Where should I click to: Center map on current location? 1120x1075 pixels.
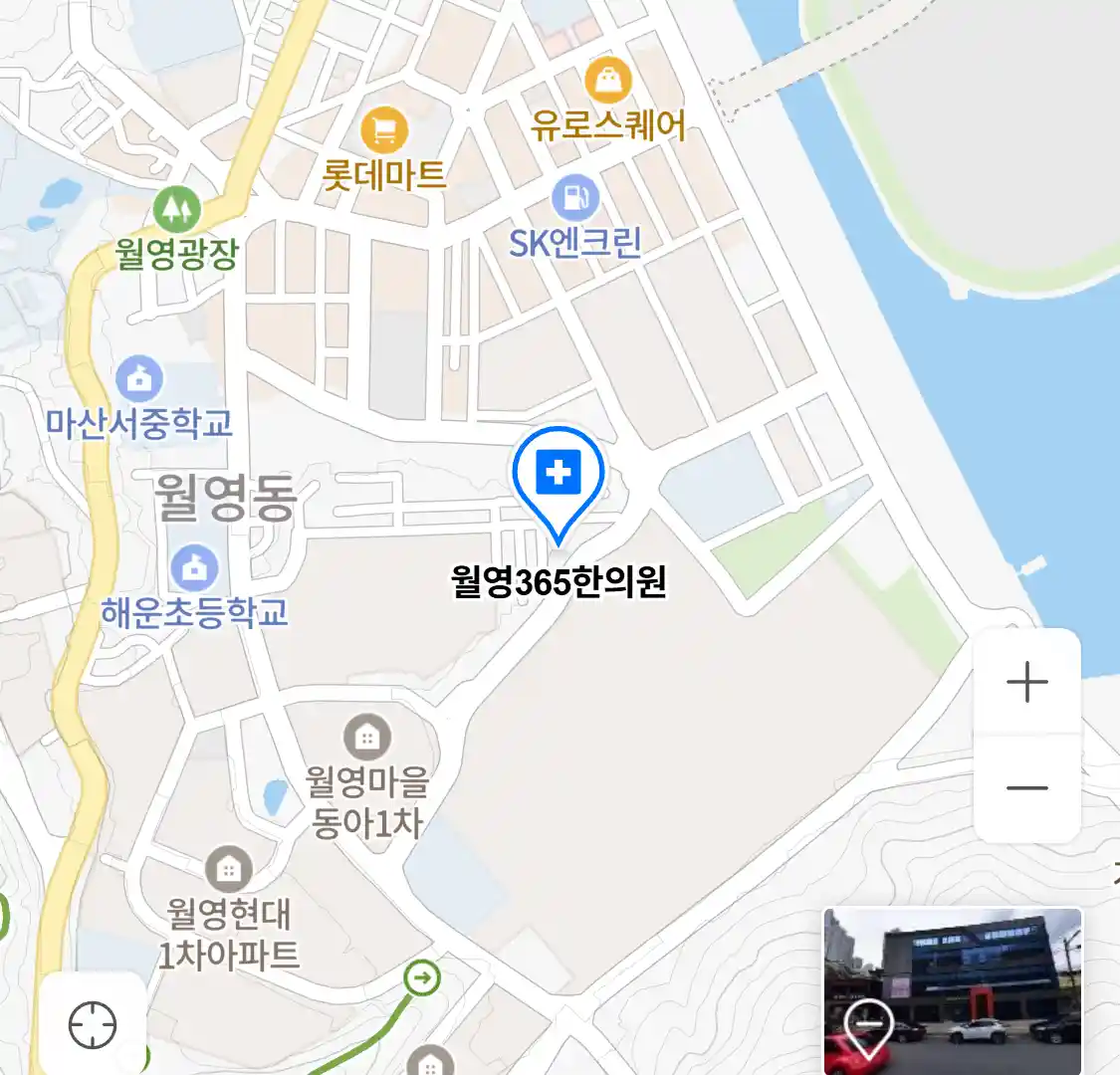tap(93, 1024)
